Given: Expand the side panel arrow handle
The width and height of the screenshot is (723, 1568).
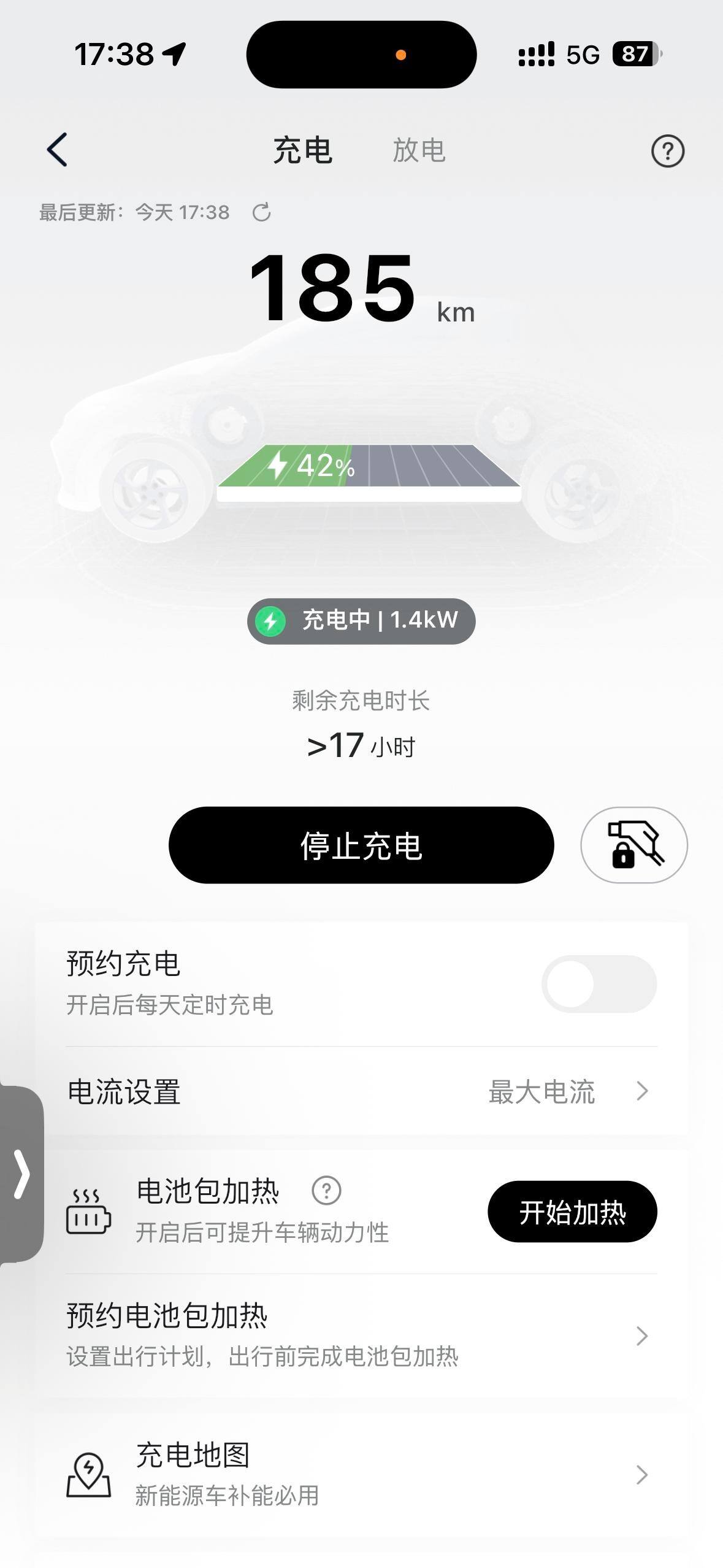Looking at the screenshot, I should pyautogui.click(x=21, y=1174).
